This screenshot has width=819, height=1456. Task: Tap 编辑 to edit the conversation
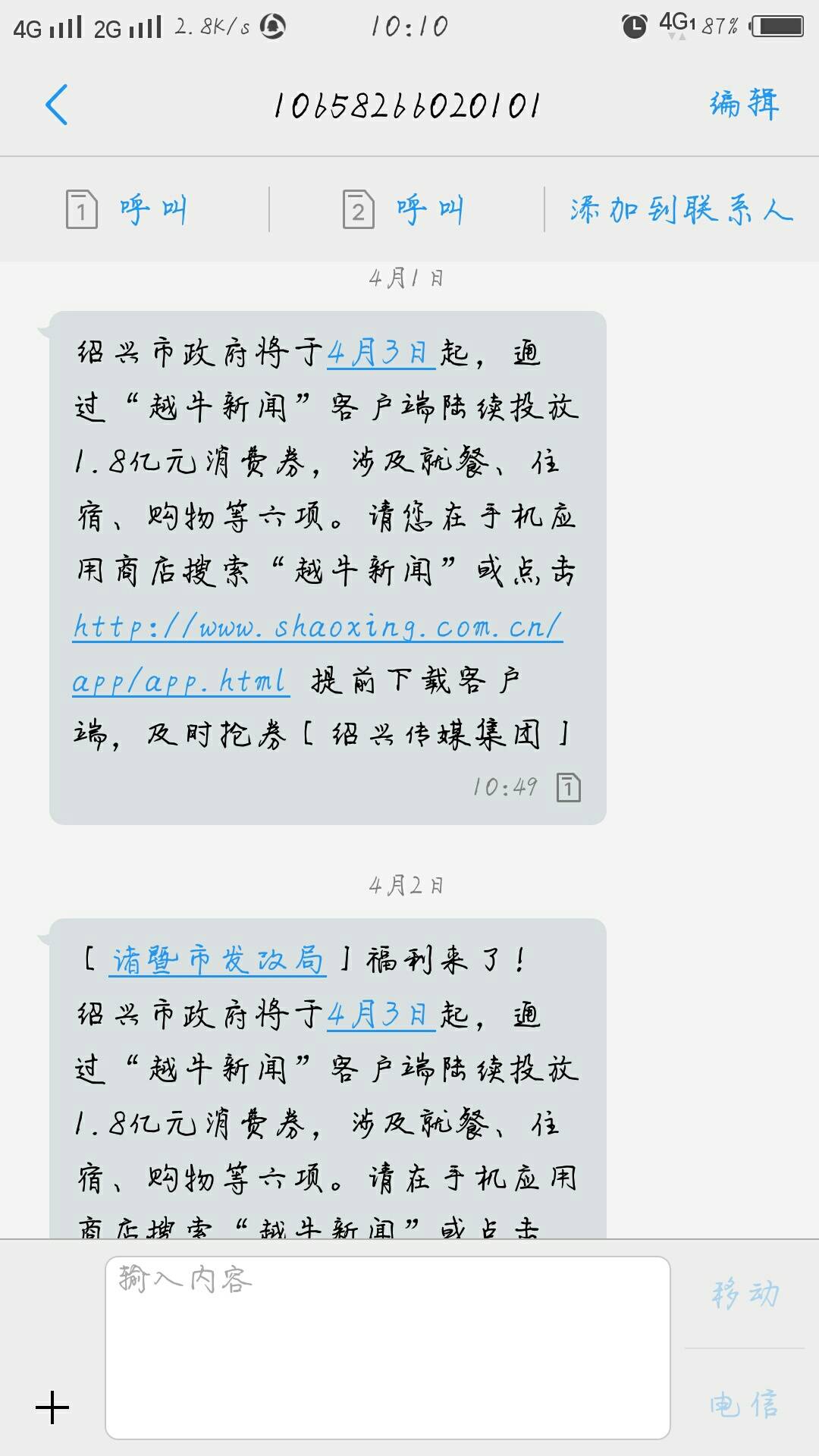(x=745, y=104)
